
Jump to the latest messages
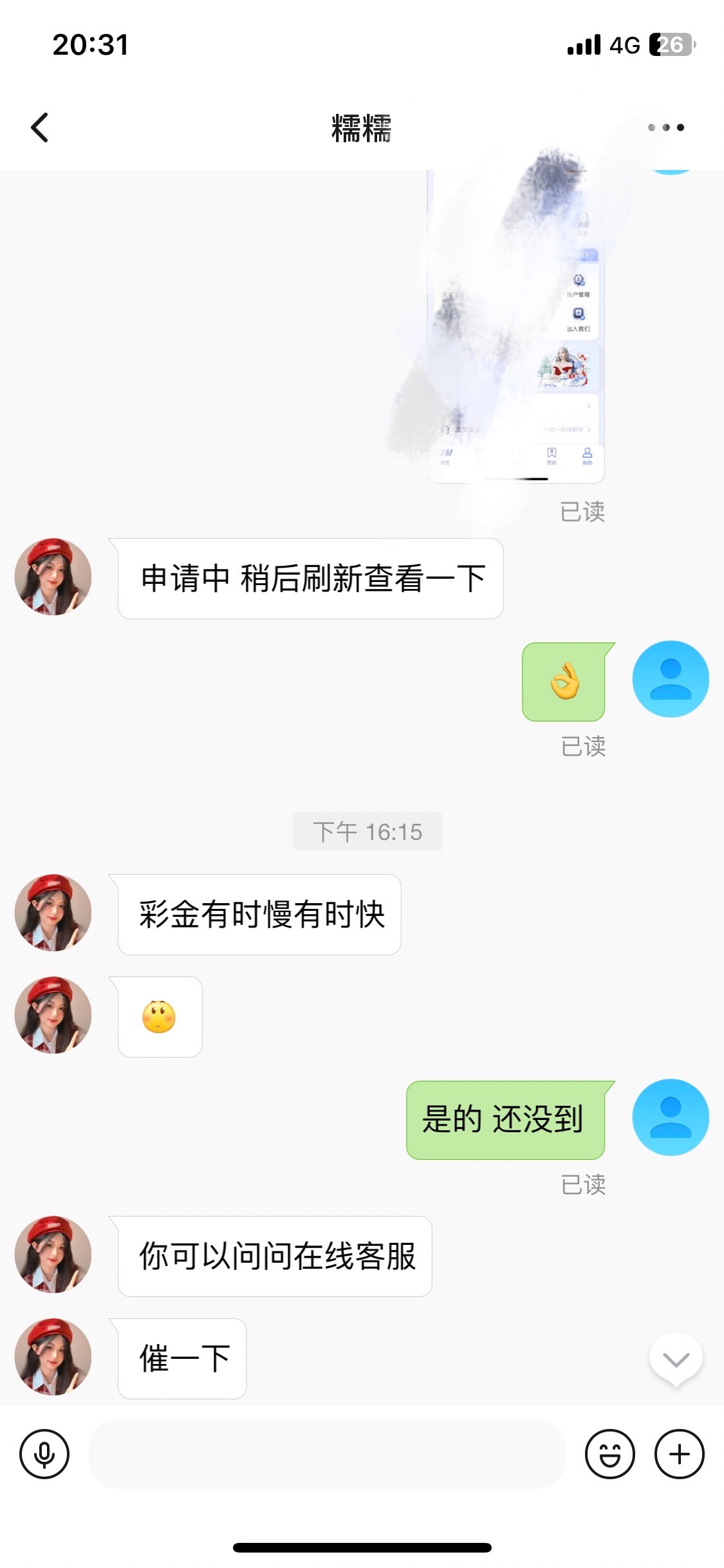click(x=676, y=1359)
